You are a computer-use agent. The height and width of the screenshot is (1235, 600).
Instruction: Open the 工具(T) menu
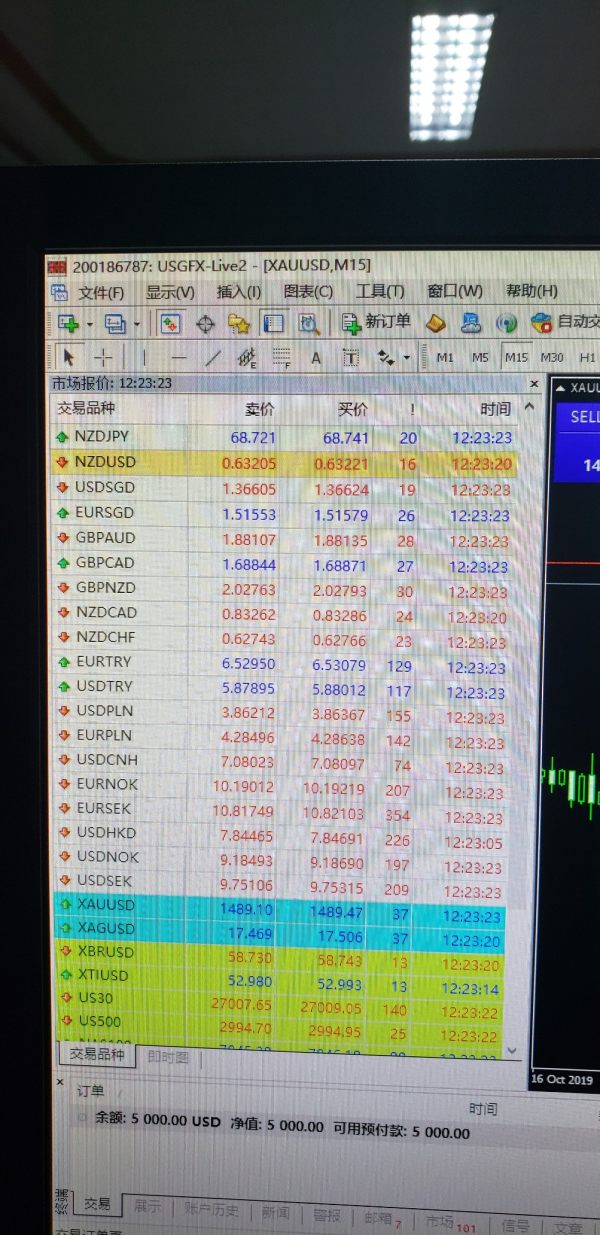coord(380,292)
